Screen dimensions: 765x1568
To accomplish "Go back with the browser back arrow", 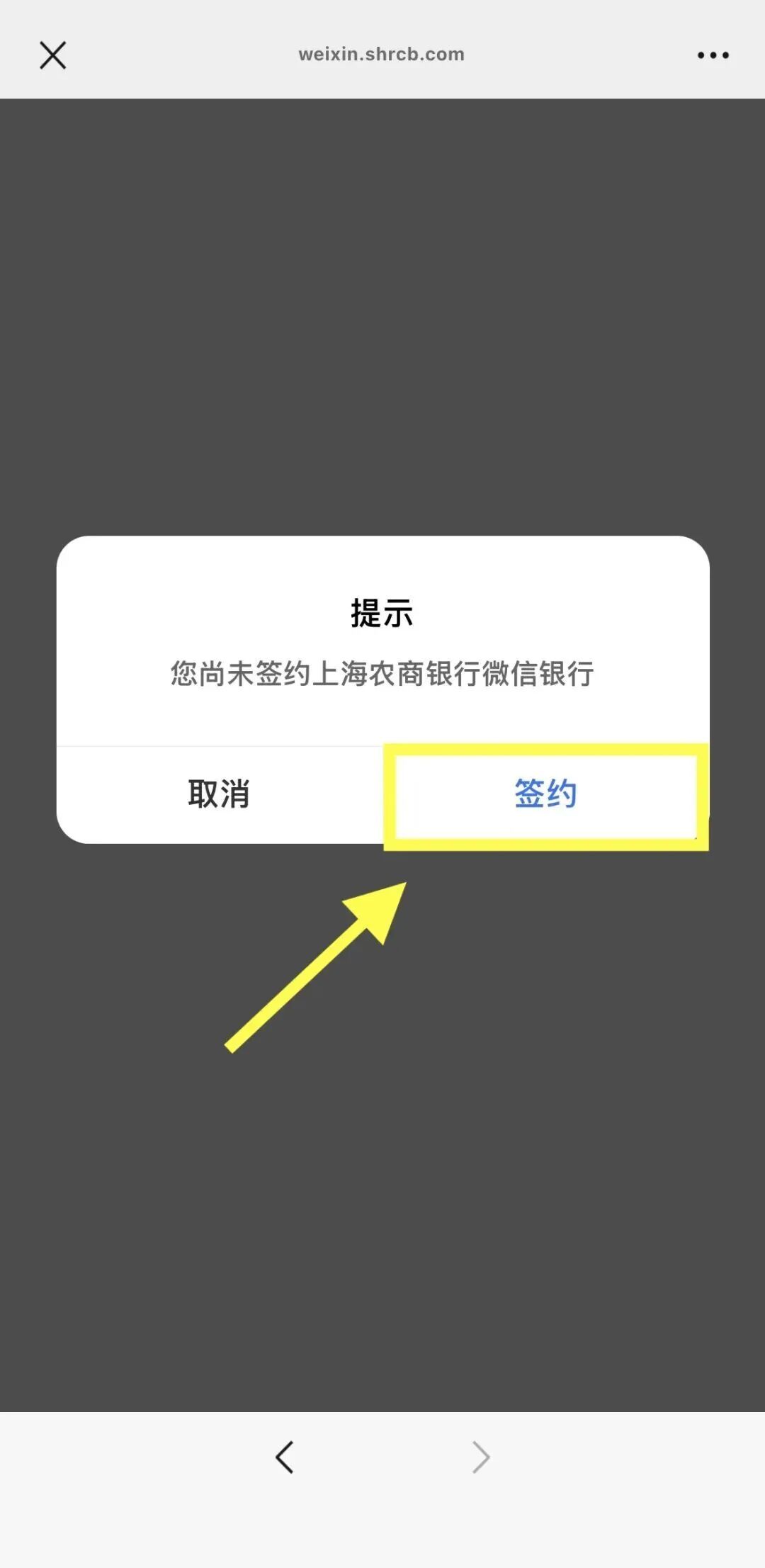I will tap(285, 1457).
